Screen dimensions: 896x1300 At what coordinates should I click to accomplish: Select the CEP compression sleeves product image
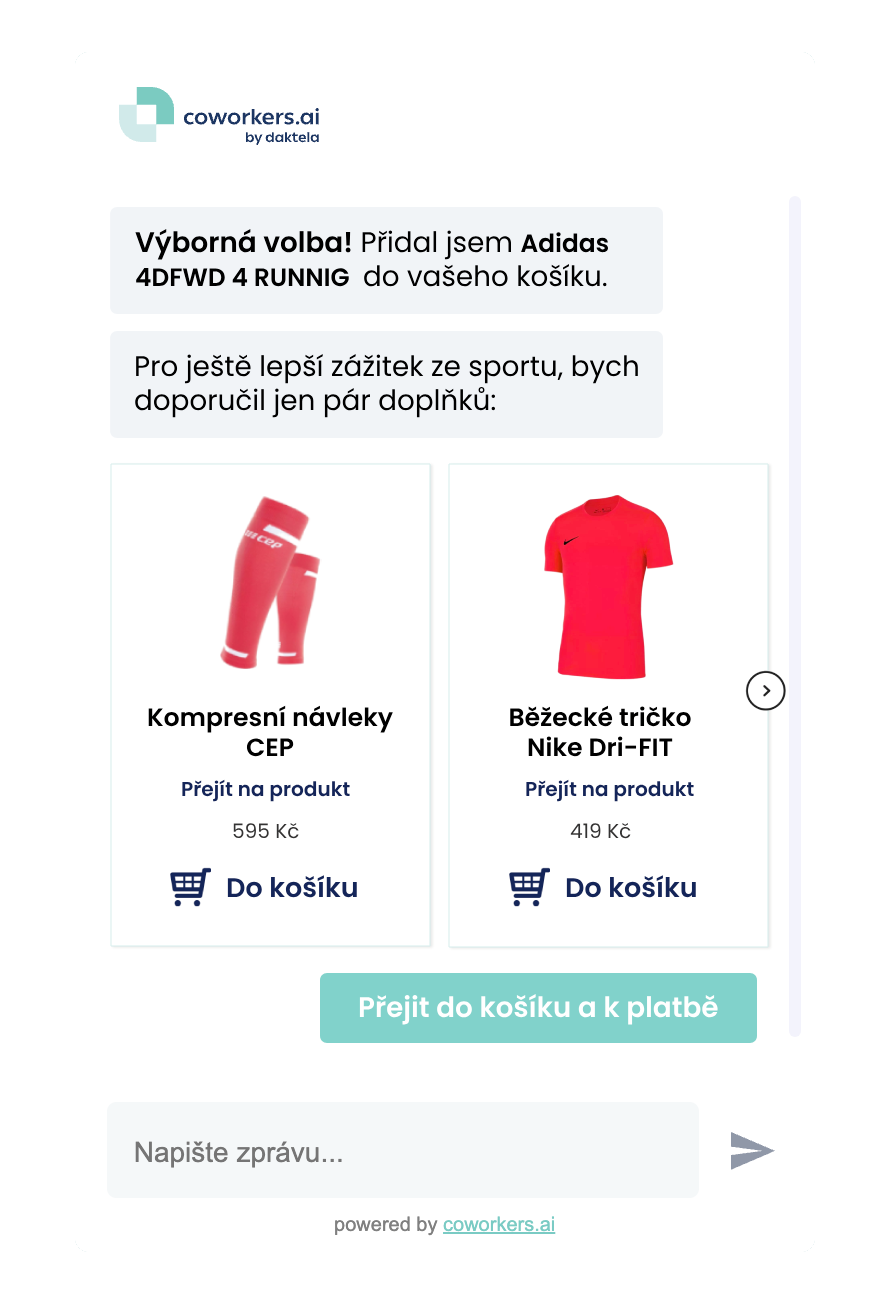[269, 580]
